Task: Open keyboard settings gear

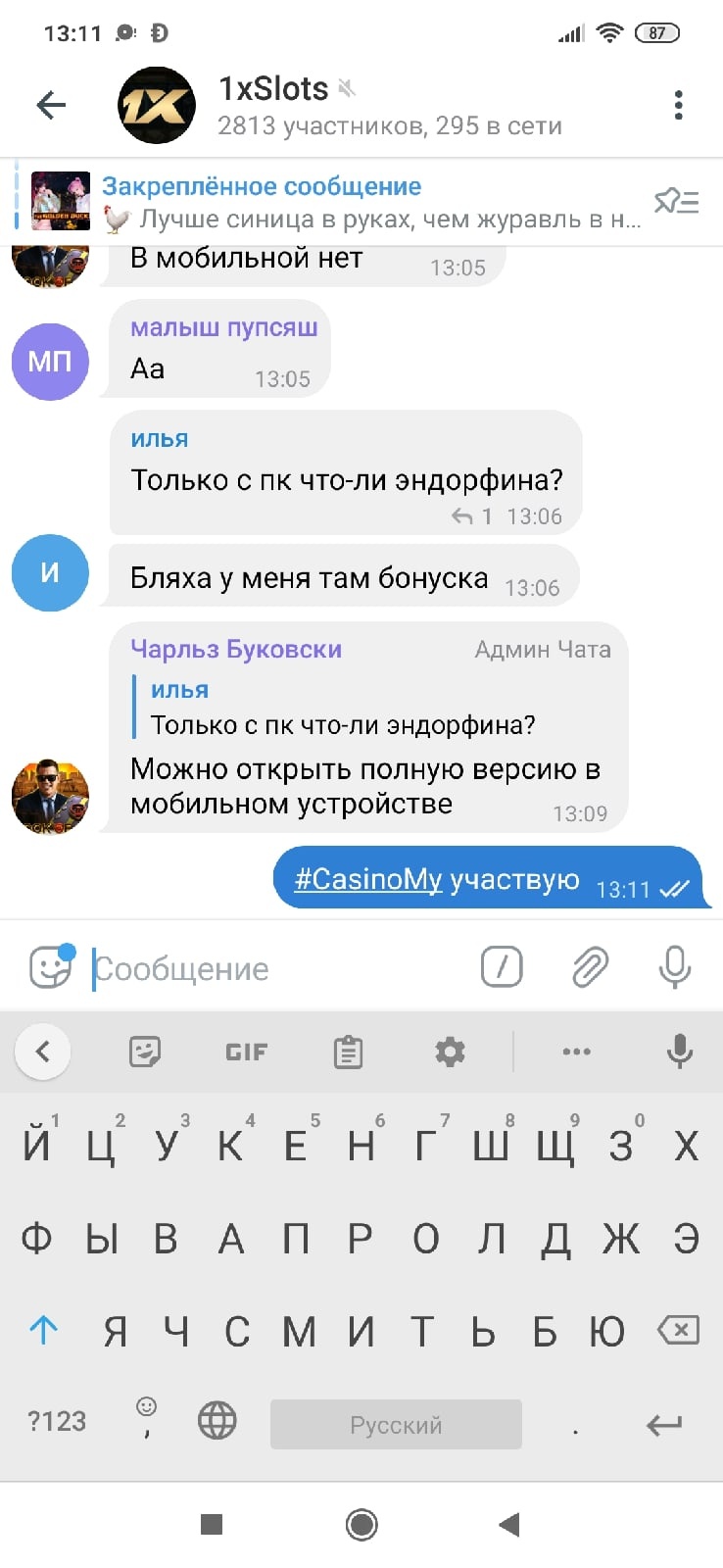Action: click(450, 1052)
